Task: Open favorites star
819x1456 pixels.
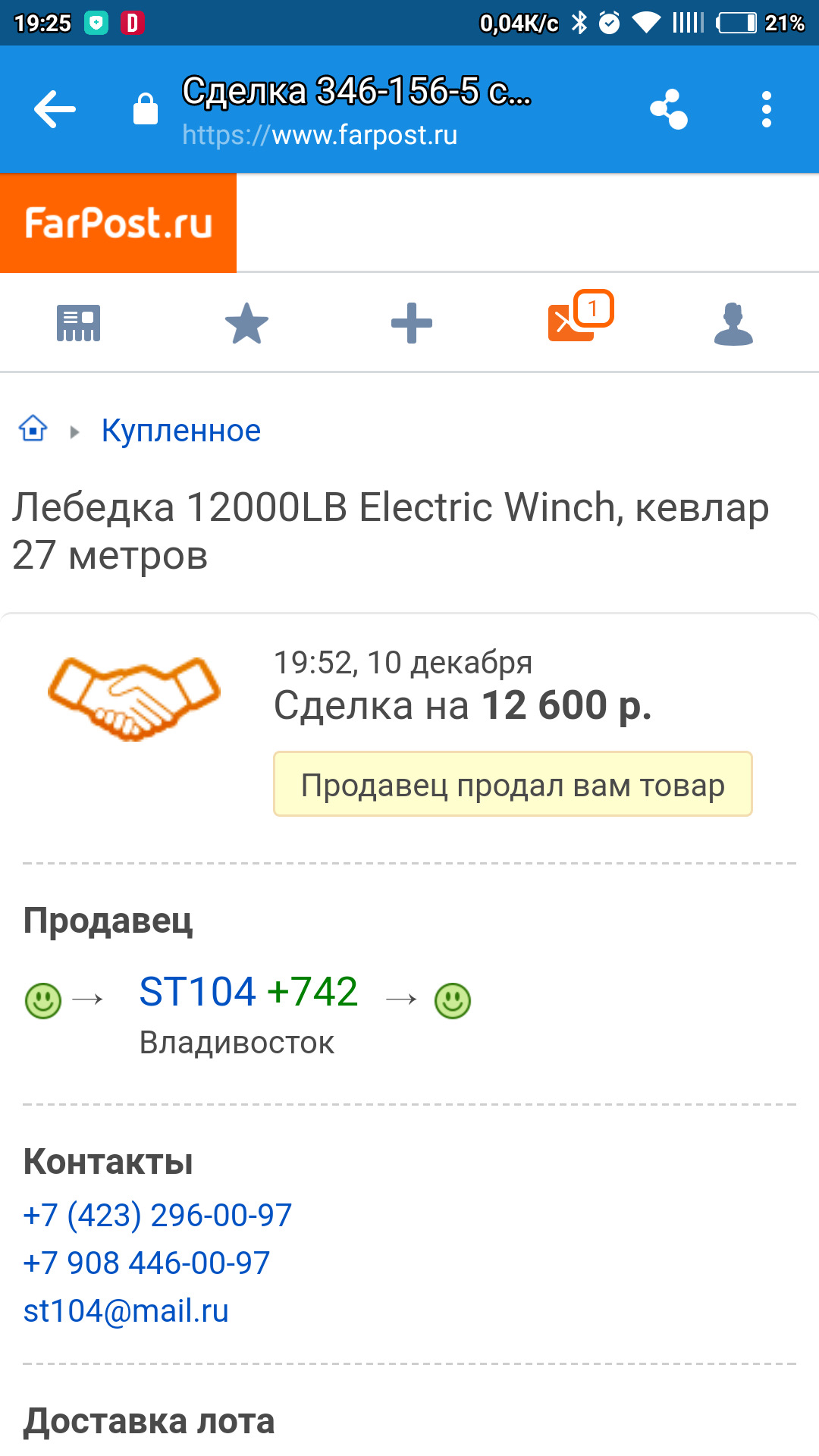Action: coord(246,324)
